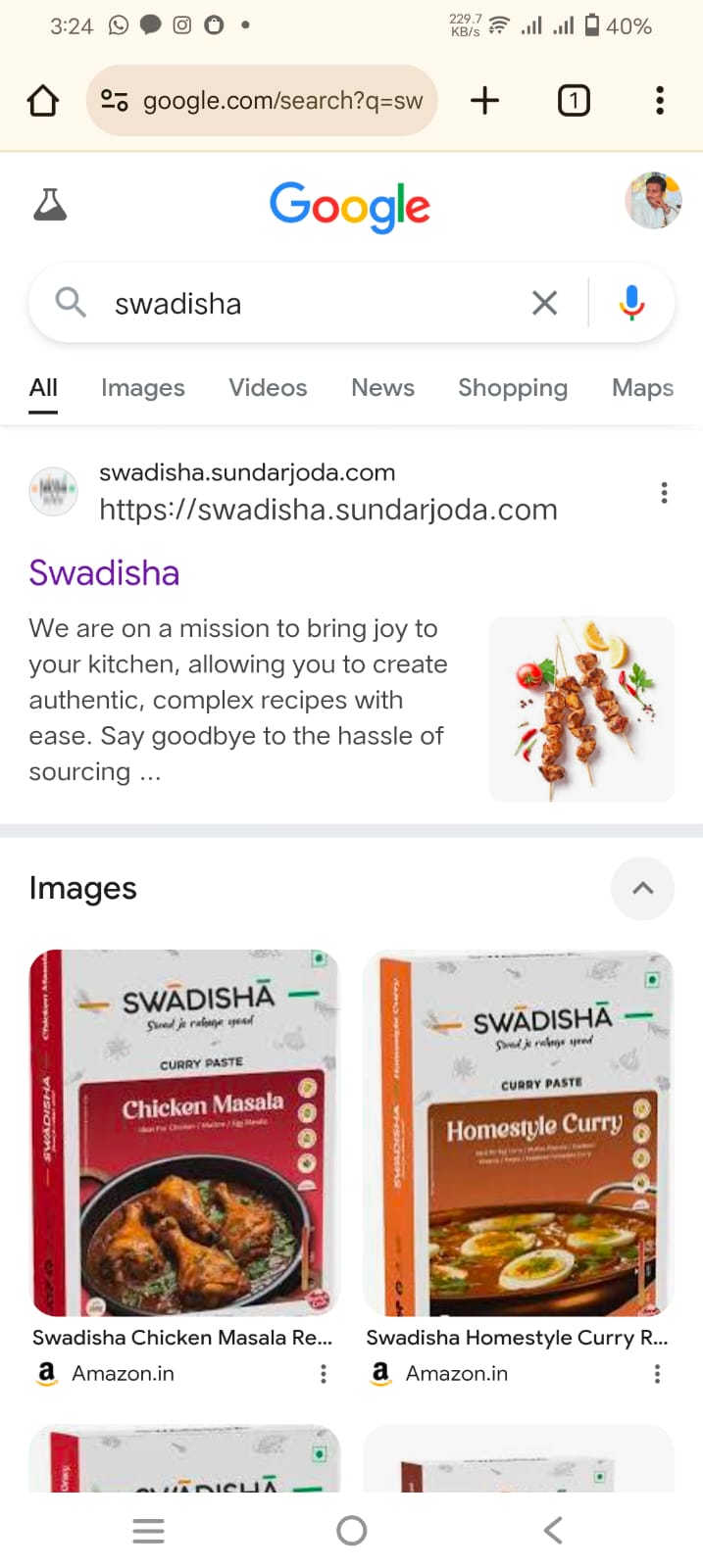Switch to the Images tab

[x=143, y=388]
